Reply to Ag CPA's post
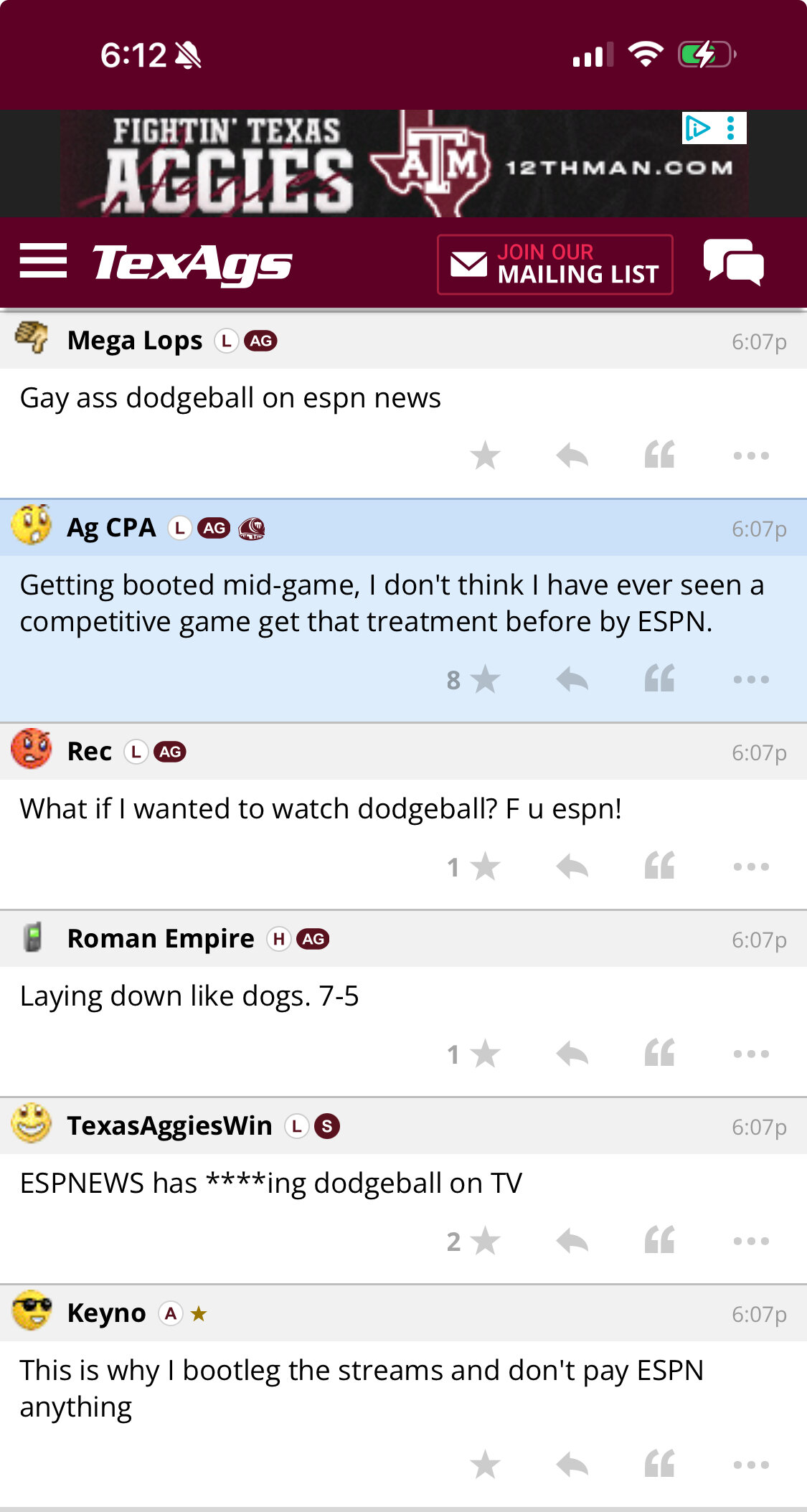 (572, 679)
